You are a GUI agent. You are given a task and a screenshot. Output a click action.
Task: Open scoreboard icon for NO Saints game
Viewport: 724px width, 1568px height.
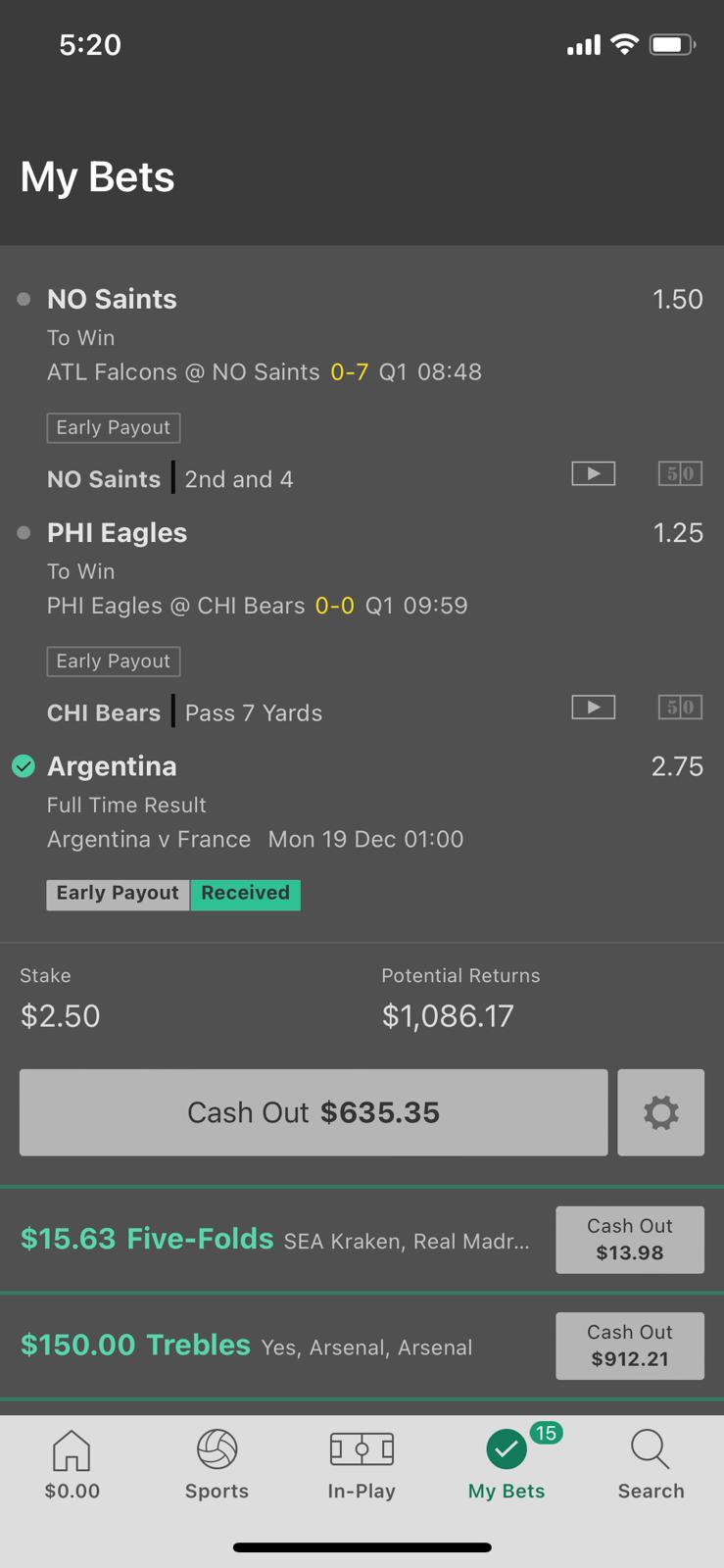coord(680,473)
